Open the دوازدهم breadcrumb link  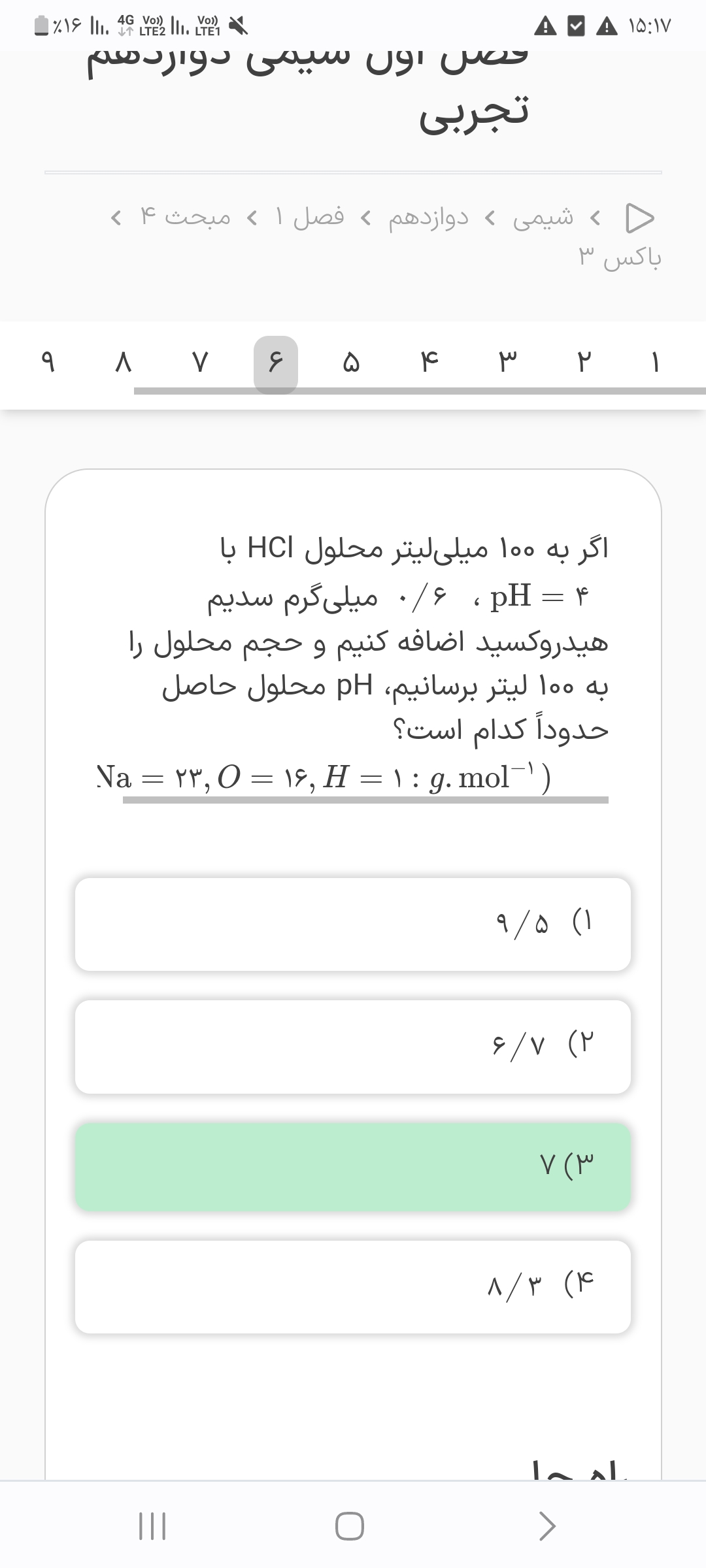tap(428, 216)
